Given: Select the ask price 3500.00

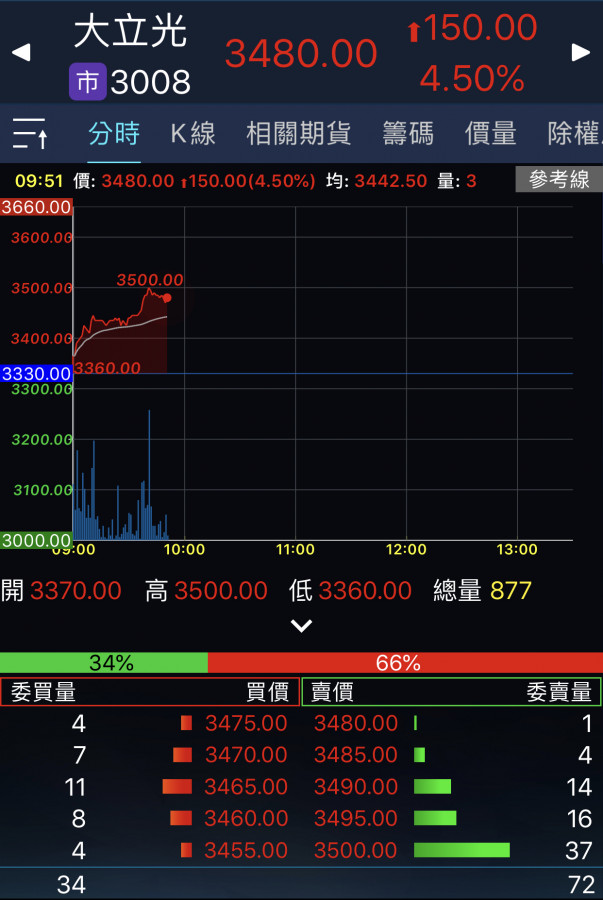Looking at the screenshot, I should (356, 851).
